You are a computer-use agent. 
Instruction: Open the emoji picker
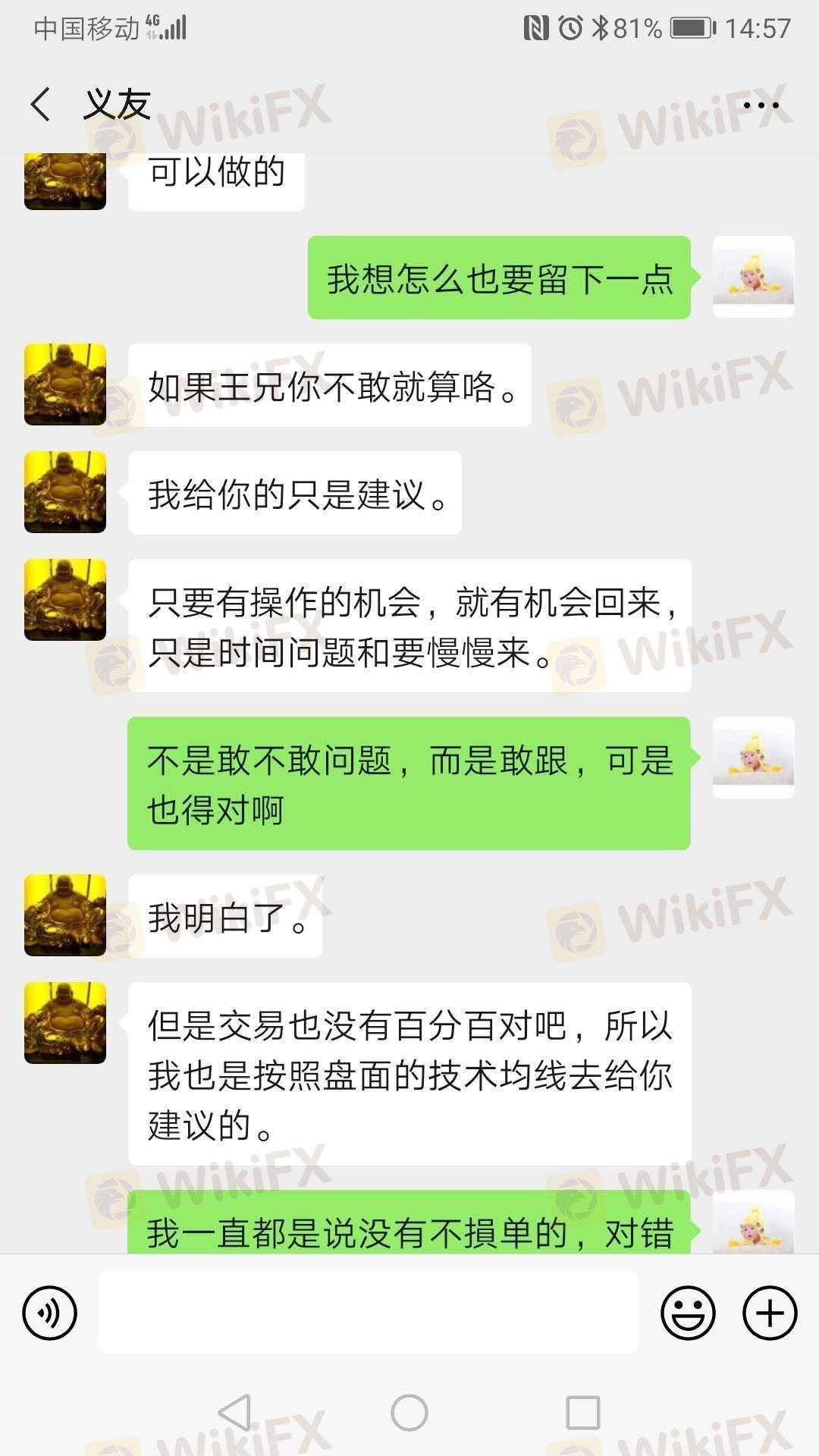pos(688,1313)
